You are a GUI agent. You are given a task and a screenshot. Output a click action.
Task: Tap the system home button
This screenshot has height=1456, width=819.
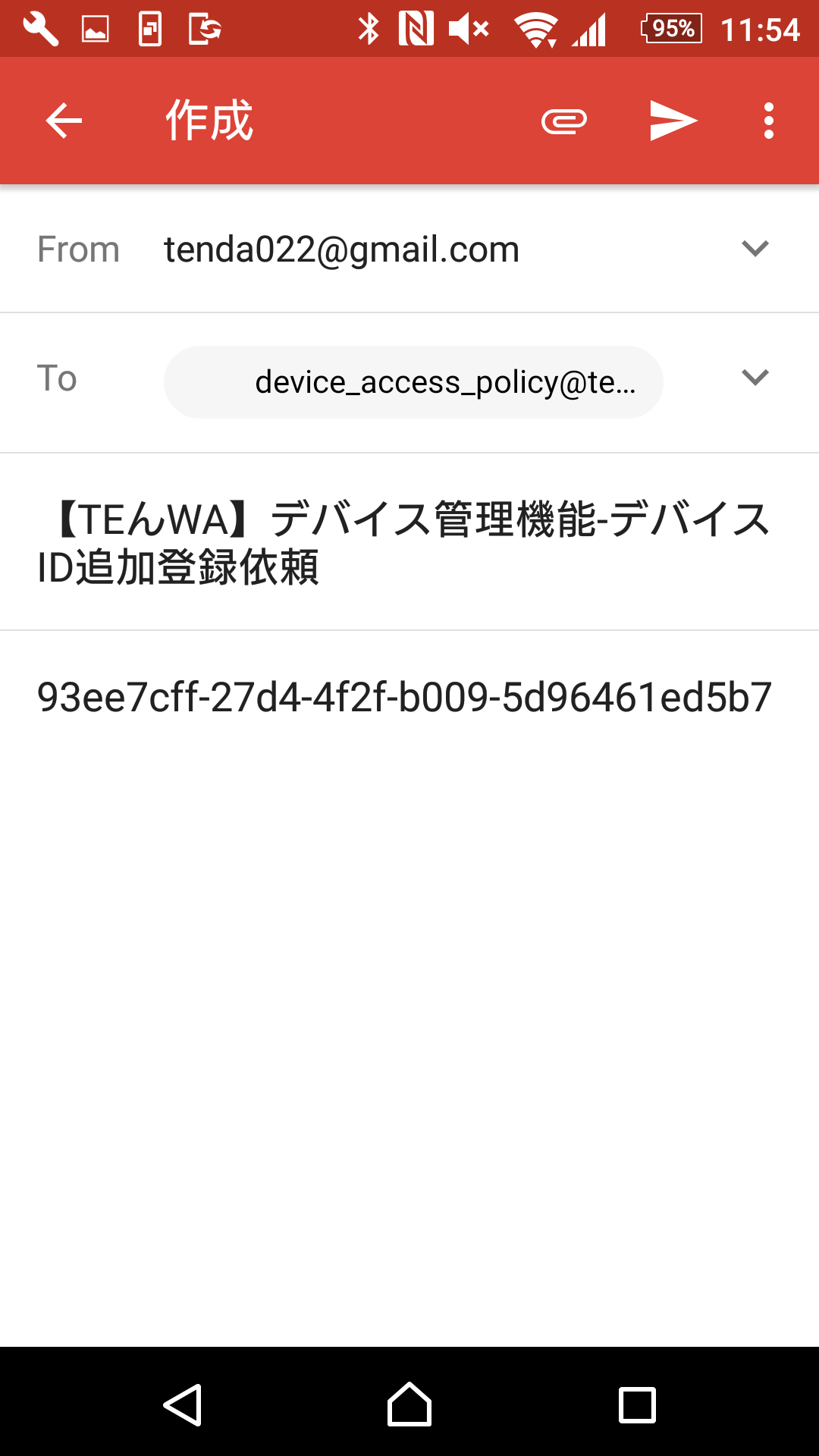click(409, 1404)
